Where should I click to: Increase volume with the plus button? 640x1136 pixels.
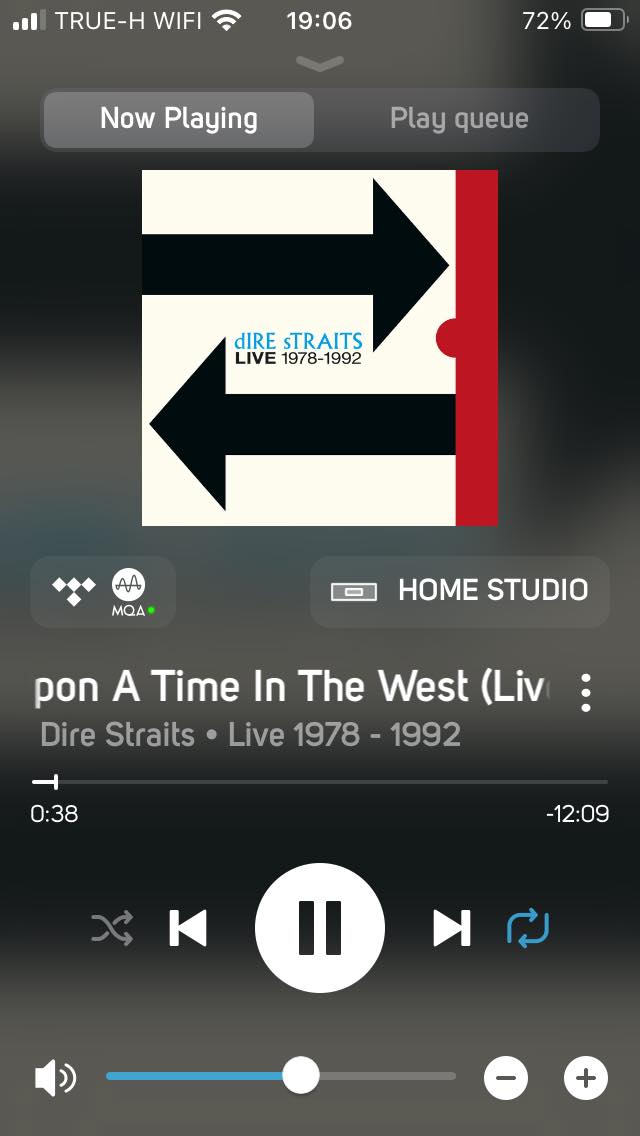586,1078
